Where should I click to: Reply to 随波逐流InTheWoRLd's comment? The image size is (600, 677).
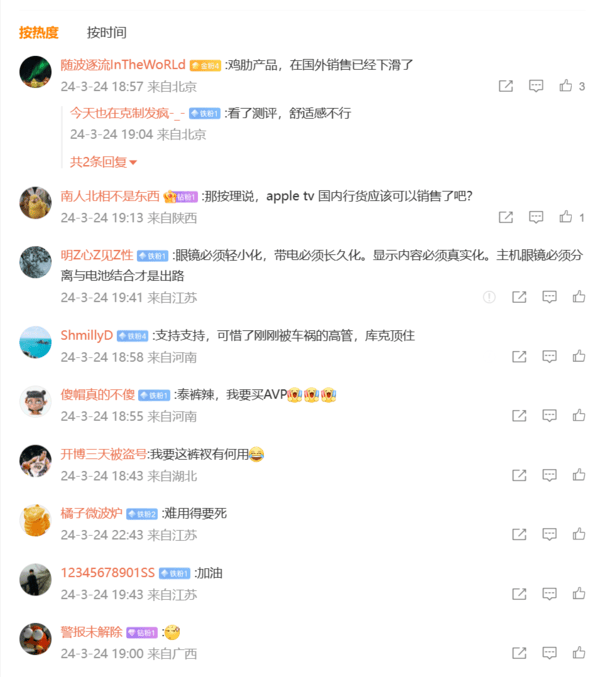[x=536, y=87]
